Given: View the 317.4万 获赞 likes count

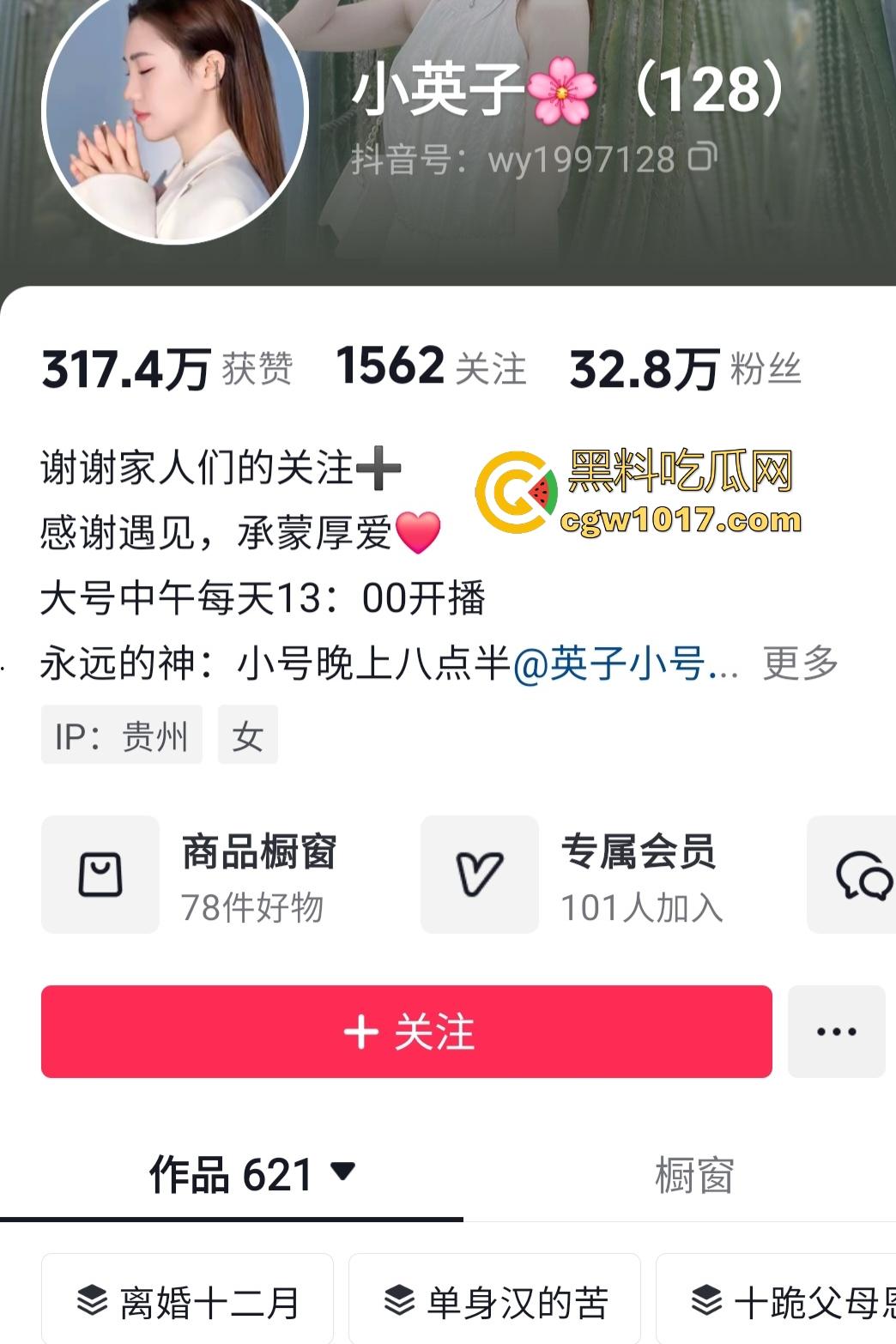Looking at the screenshot, I should pos(167,369).
